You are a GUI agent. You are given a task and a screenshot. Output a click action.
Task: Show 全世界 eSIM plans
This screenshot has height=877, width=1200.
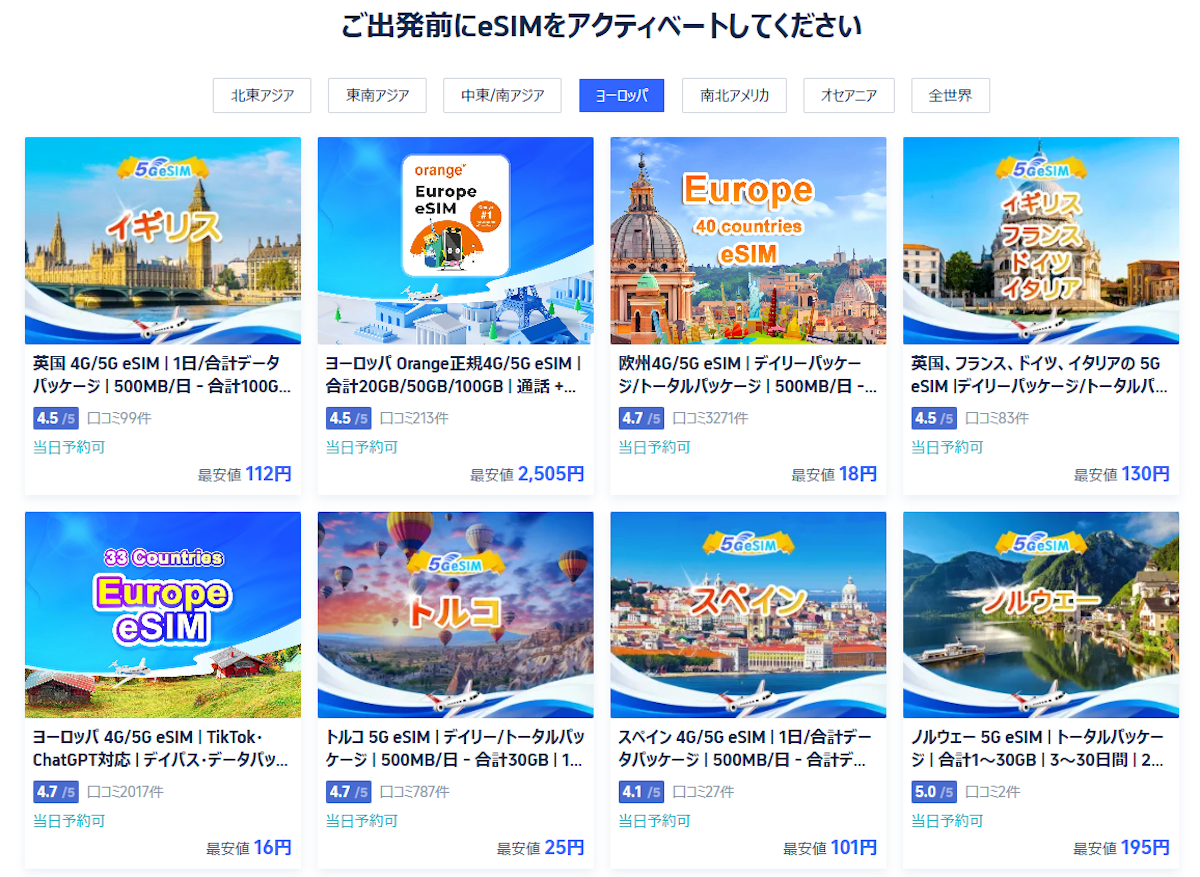(x=950, y=96)
